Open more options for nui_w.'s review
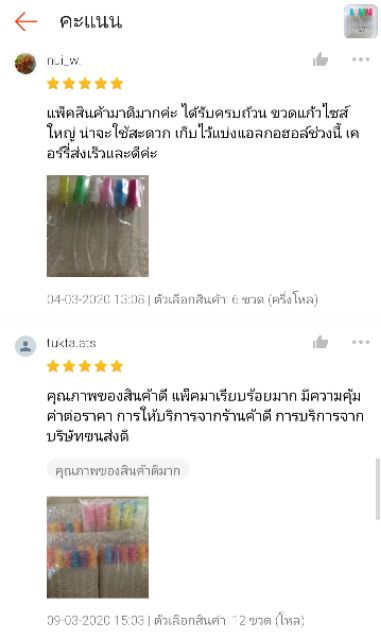The height and width of the screenshot is (640, 381). [361, 60]
